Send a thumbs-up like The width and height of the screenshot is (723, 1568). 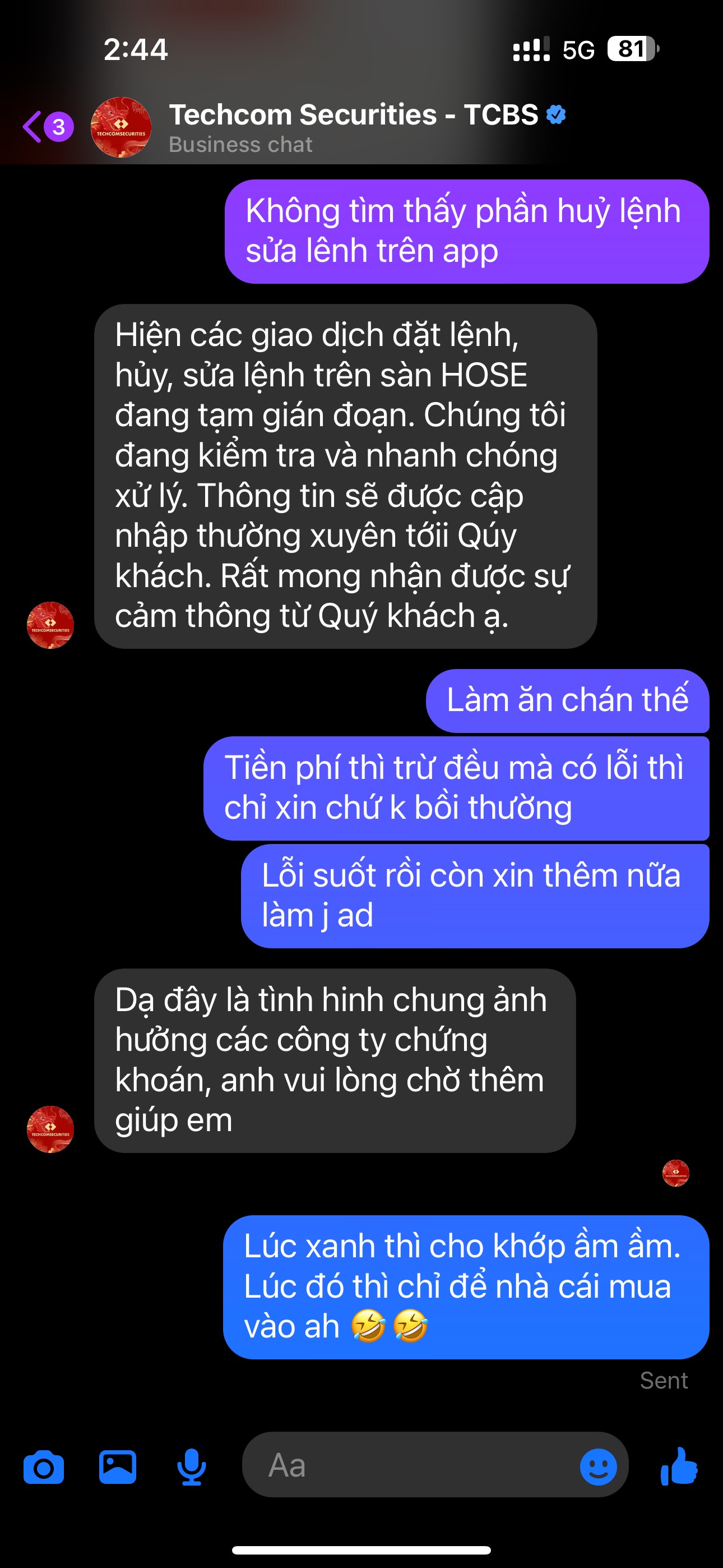coord(679,1466)
